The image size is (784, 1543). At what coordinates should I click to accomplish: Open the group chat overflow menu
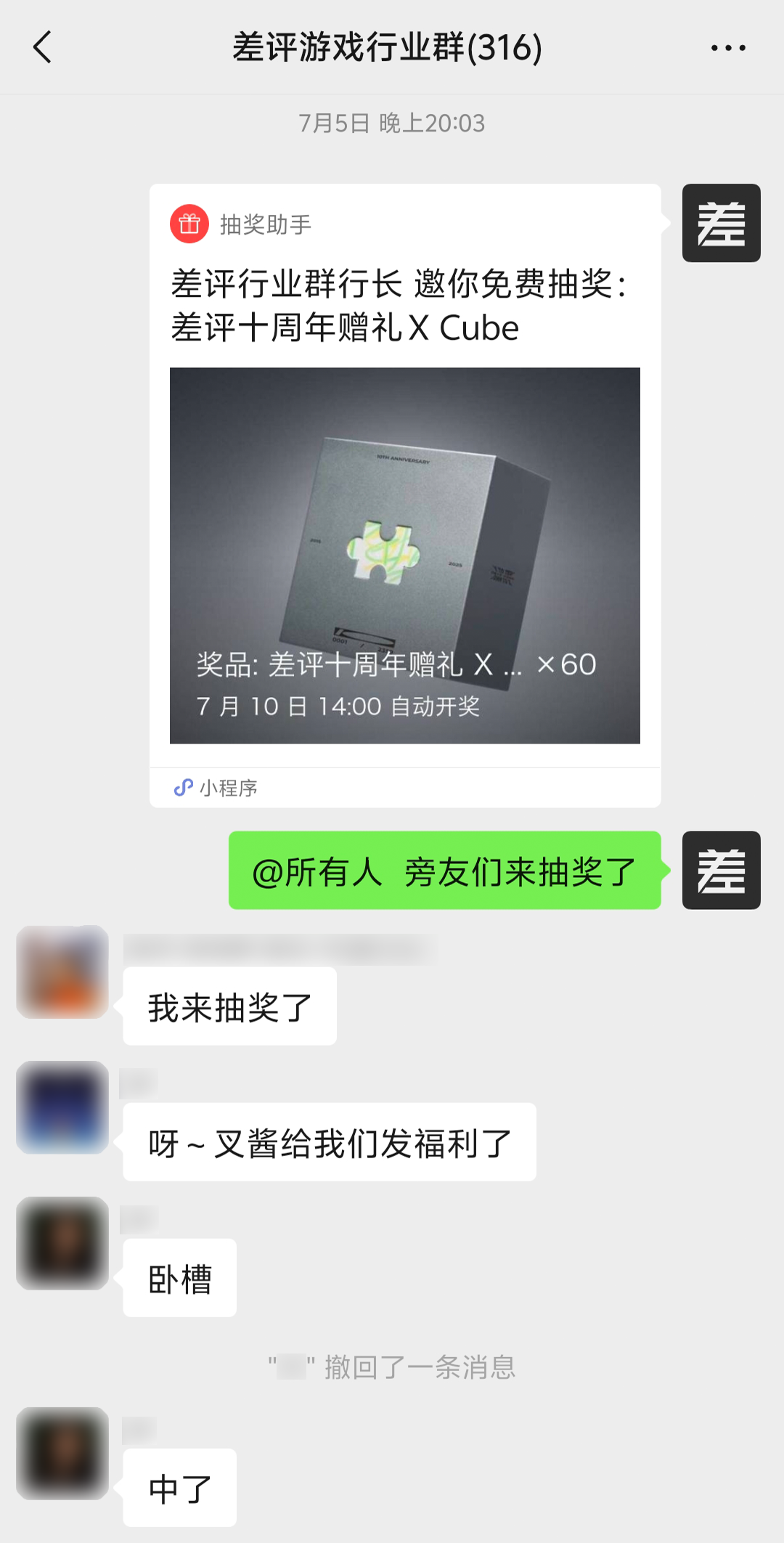point(727,48)
